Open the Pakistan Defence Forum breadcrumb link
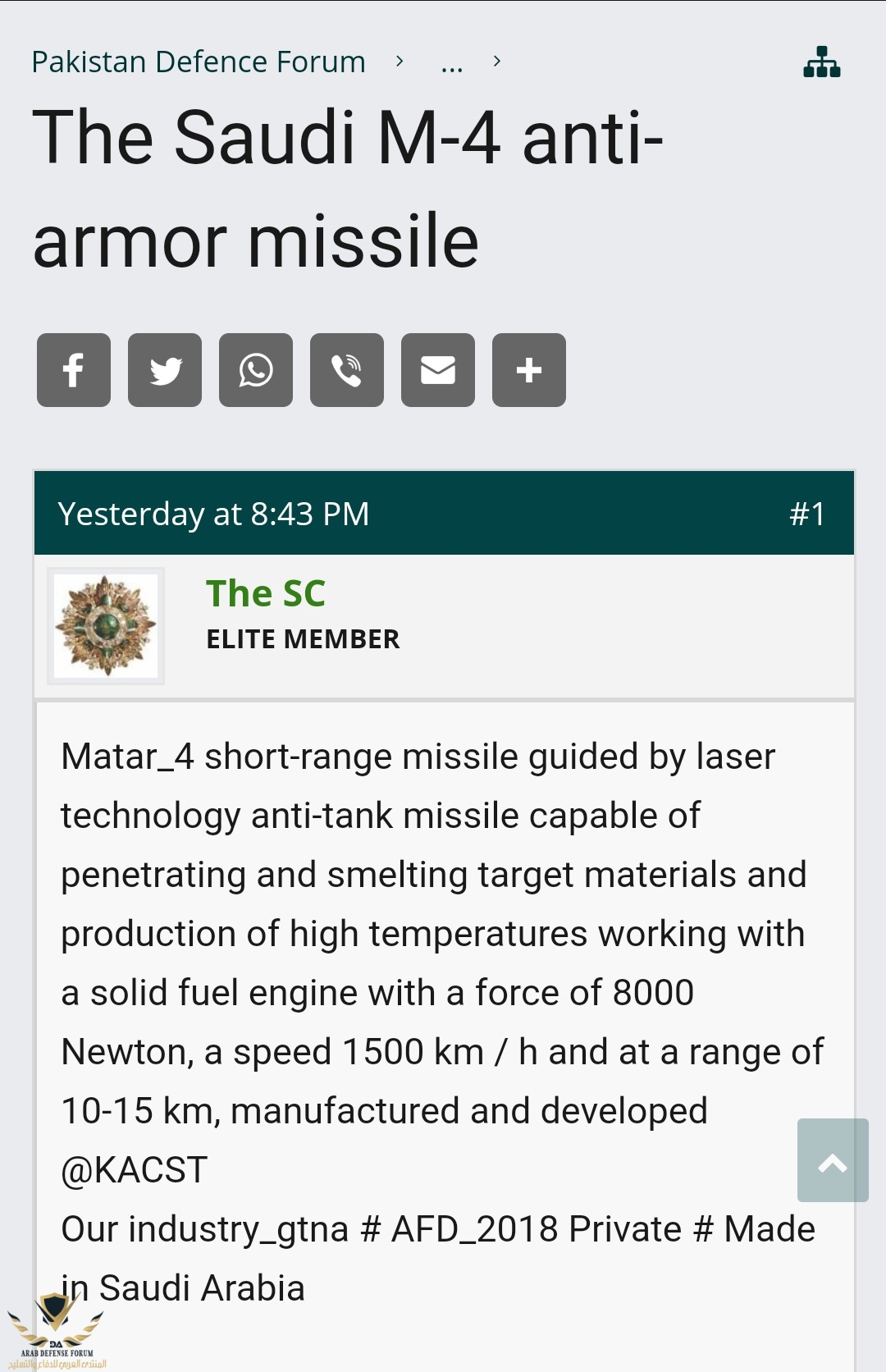886x1372 pixels. click(x=199, y=62)
